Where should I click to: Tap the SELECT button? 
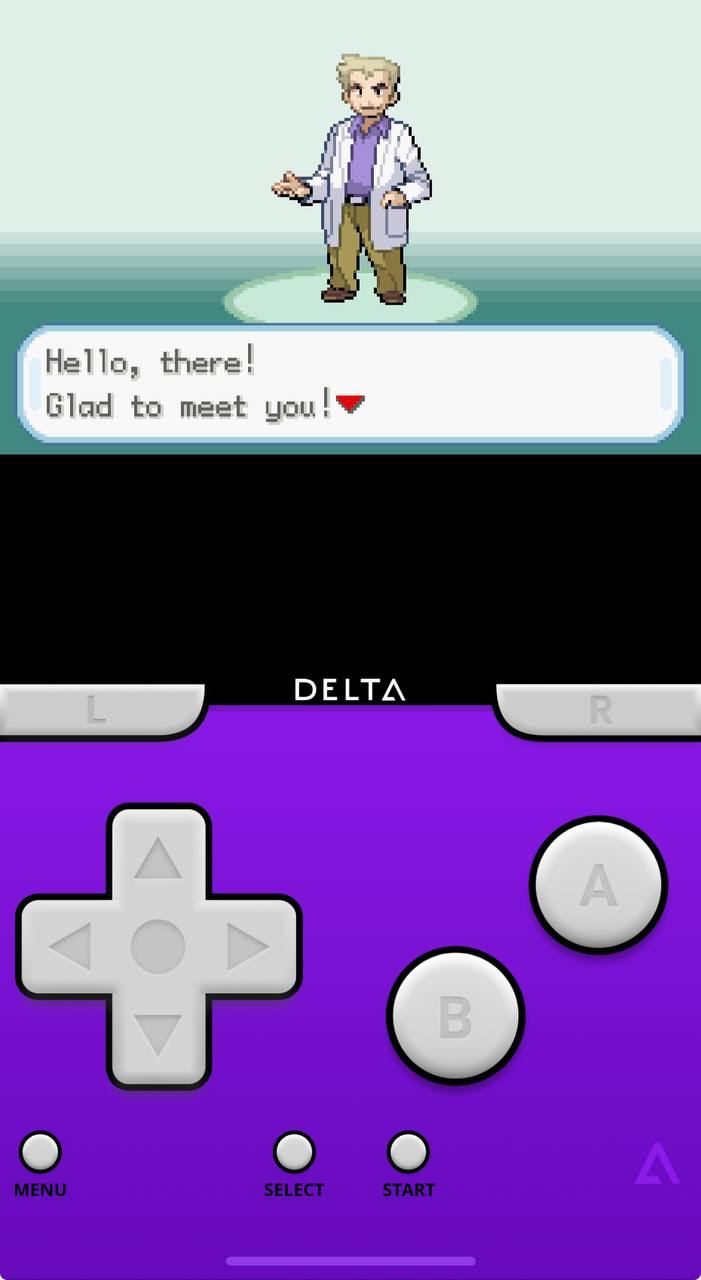click(x=294, y=1153)
